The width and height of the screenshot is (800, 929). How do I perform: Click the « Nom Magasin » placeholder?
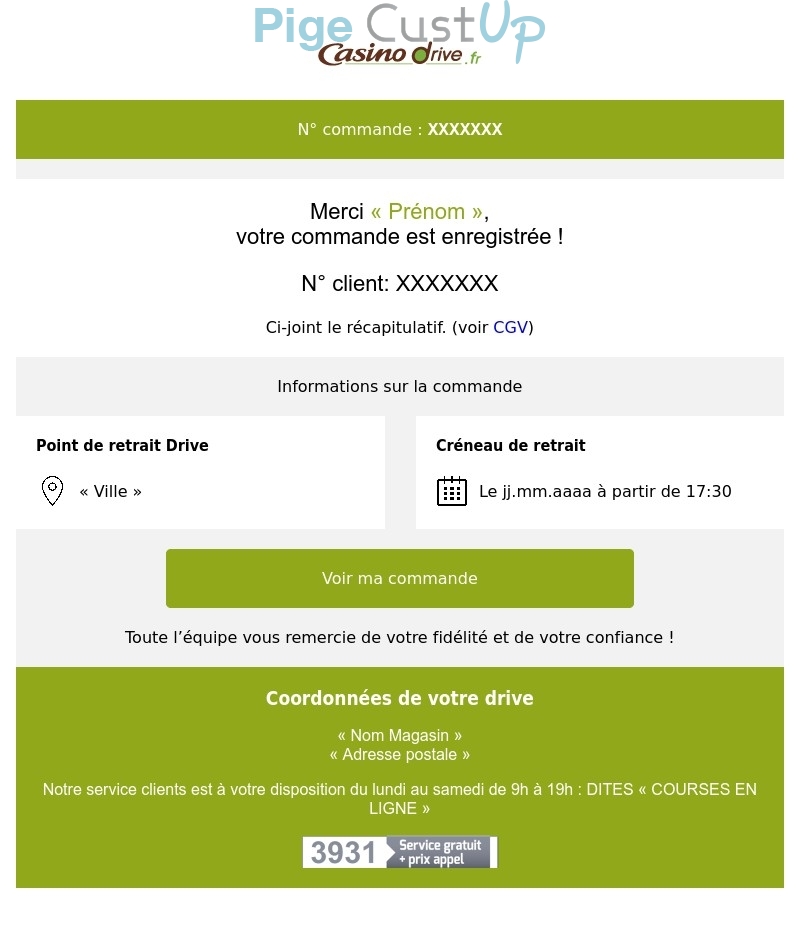[399, 735]
